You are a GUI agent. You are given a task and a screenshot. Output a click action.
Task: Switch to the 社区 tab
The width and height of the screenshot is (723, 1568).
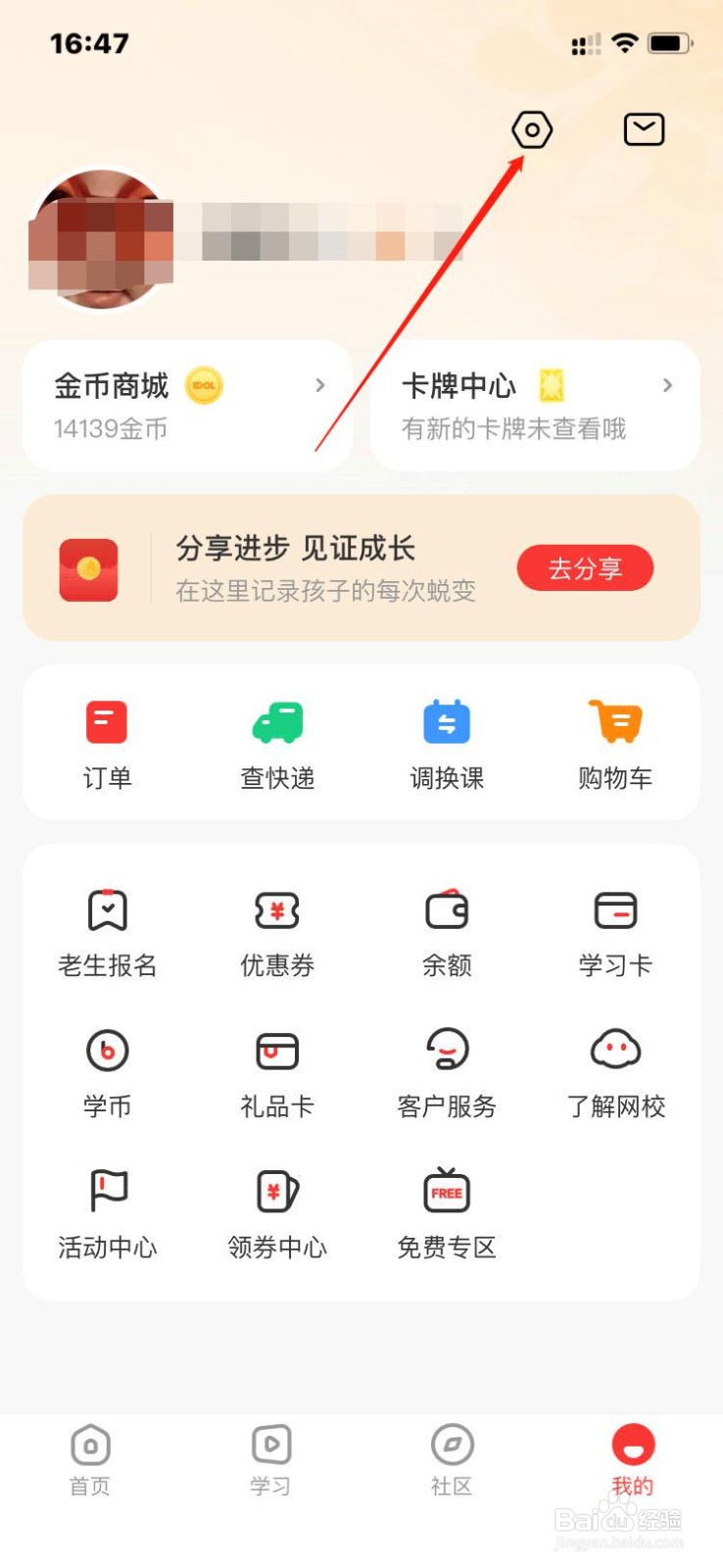452,1460
